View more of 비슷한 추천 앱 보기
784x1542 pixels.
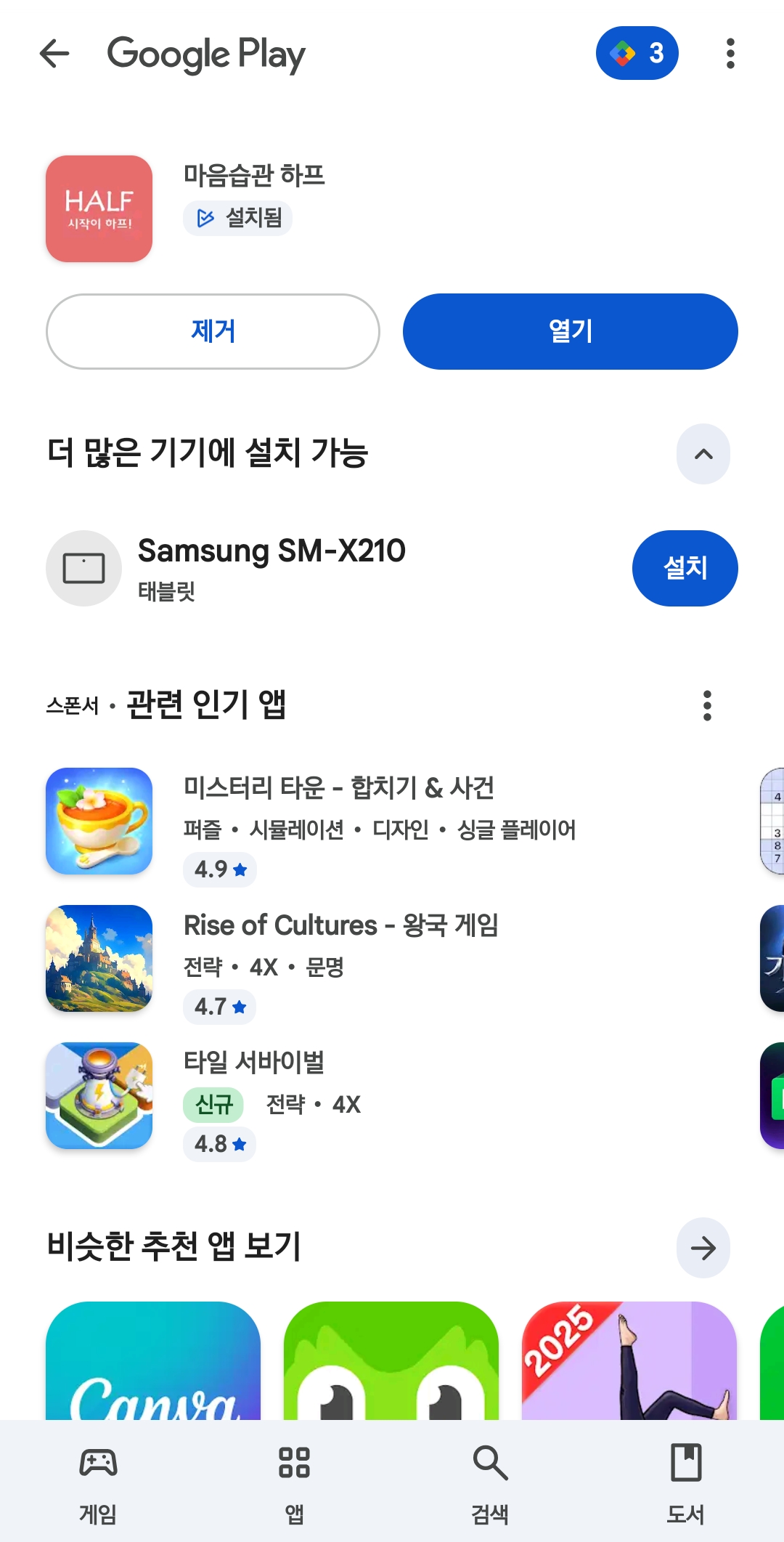point(703,1248)
